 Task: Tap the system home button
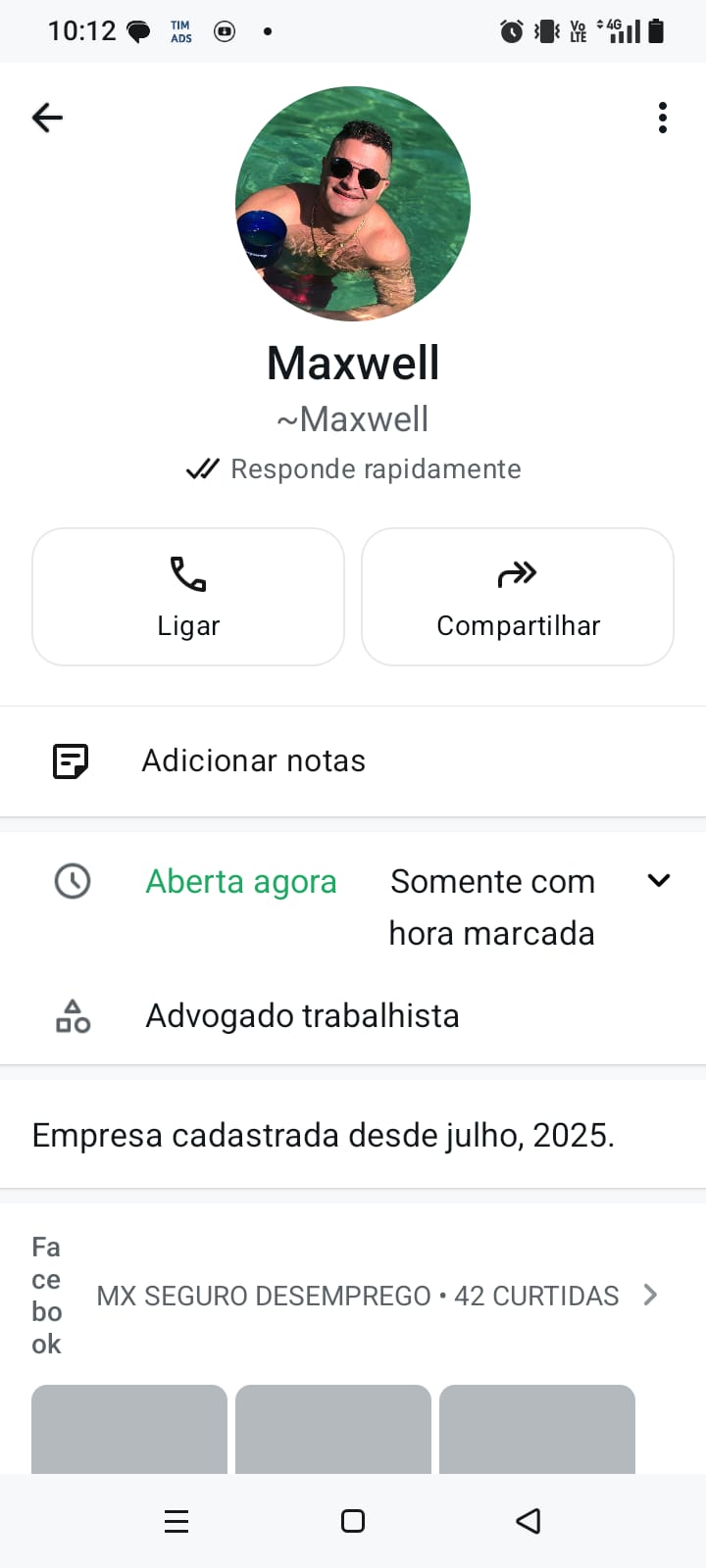click(x=353, y=1521)
